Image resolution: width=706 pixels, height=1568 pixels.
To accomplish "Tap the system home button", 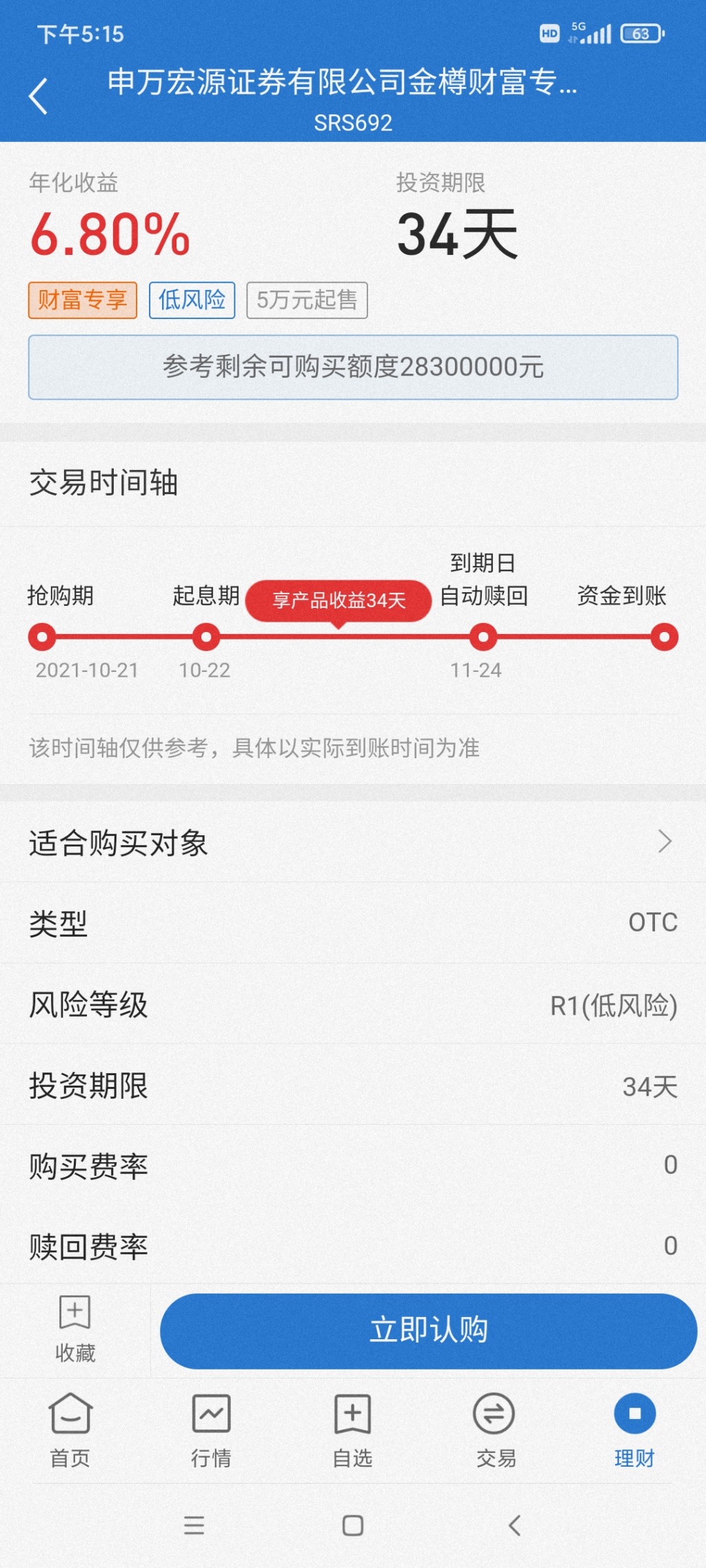I will (x=353, y=1525).
